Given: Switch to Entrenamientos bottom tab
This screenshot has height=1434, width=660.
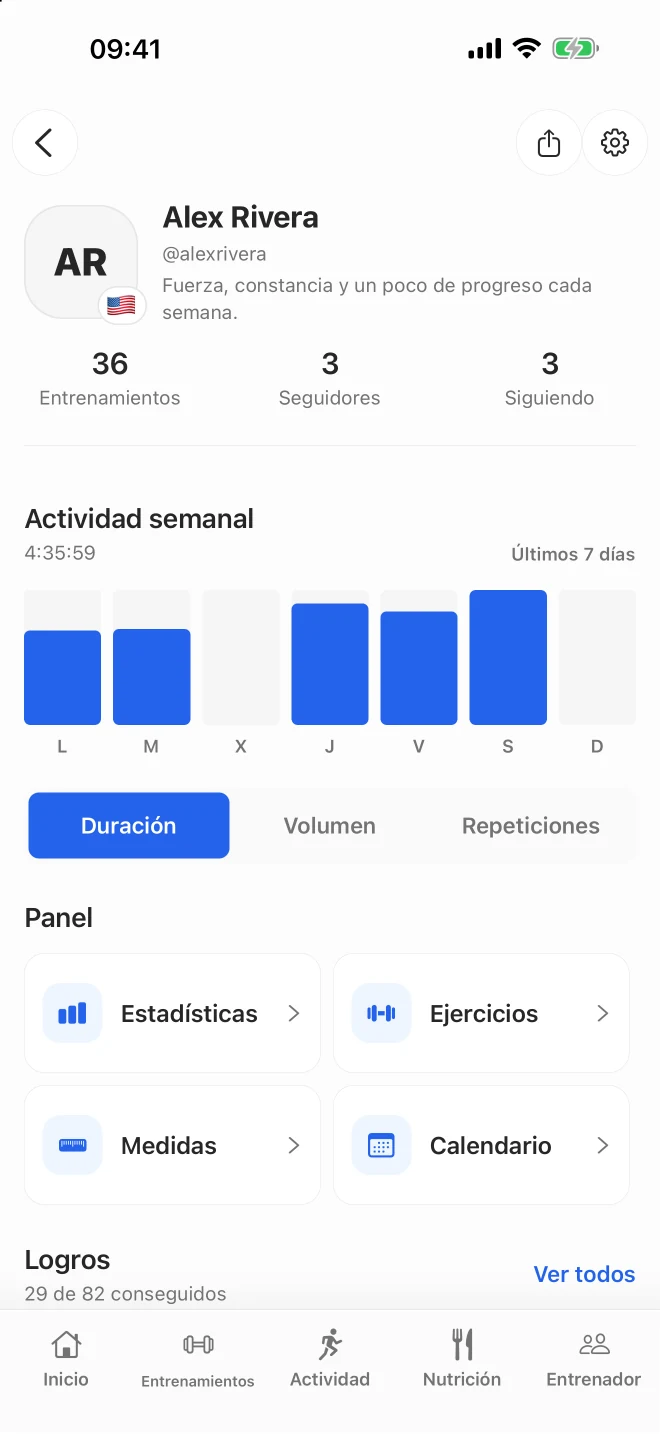Looking at the screenshot, I should (198, 1360).
